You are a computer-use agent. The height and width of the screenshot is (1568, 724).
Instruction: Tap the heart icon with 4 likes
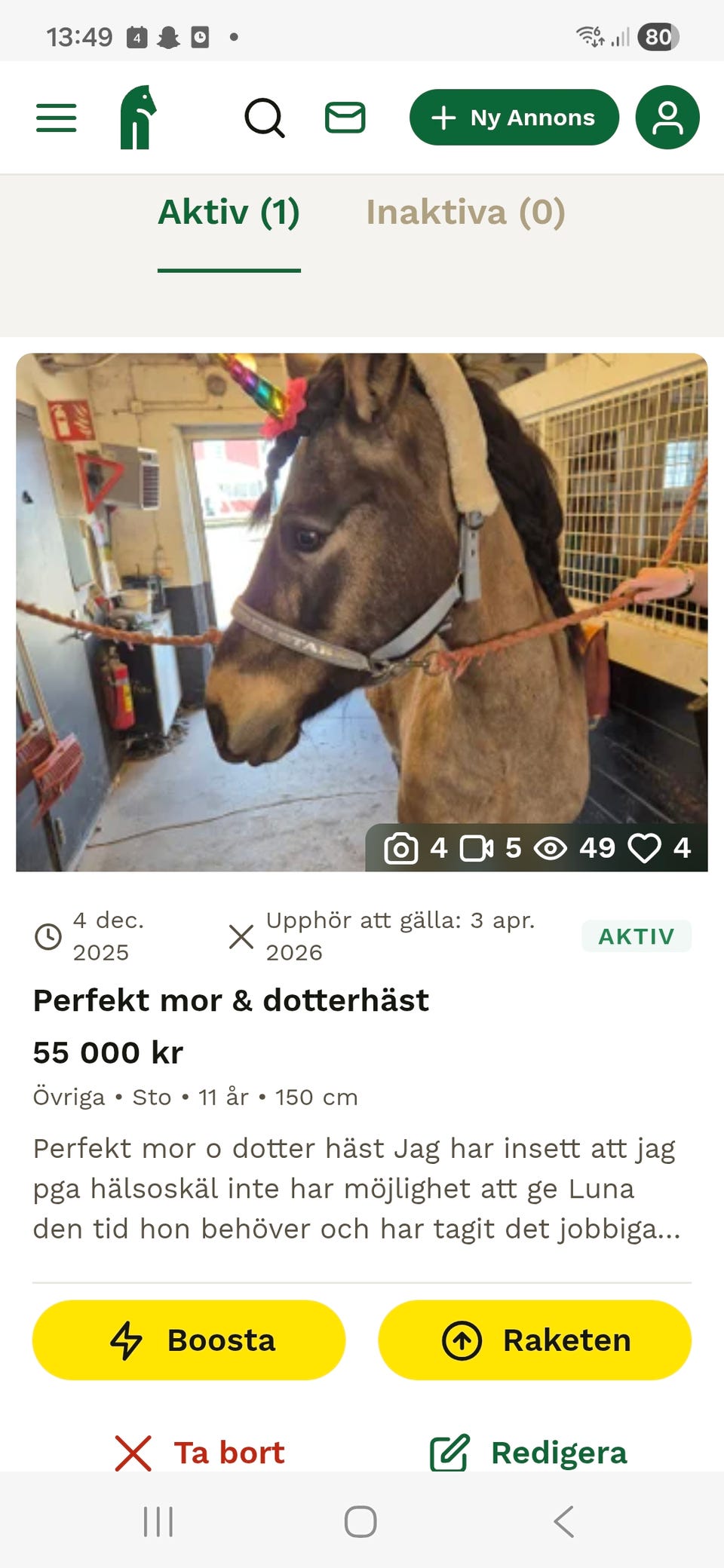point(645,847)
